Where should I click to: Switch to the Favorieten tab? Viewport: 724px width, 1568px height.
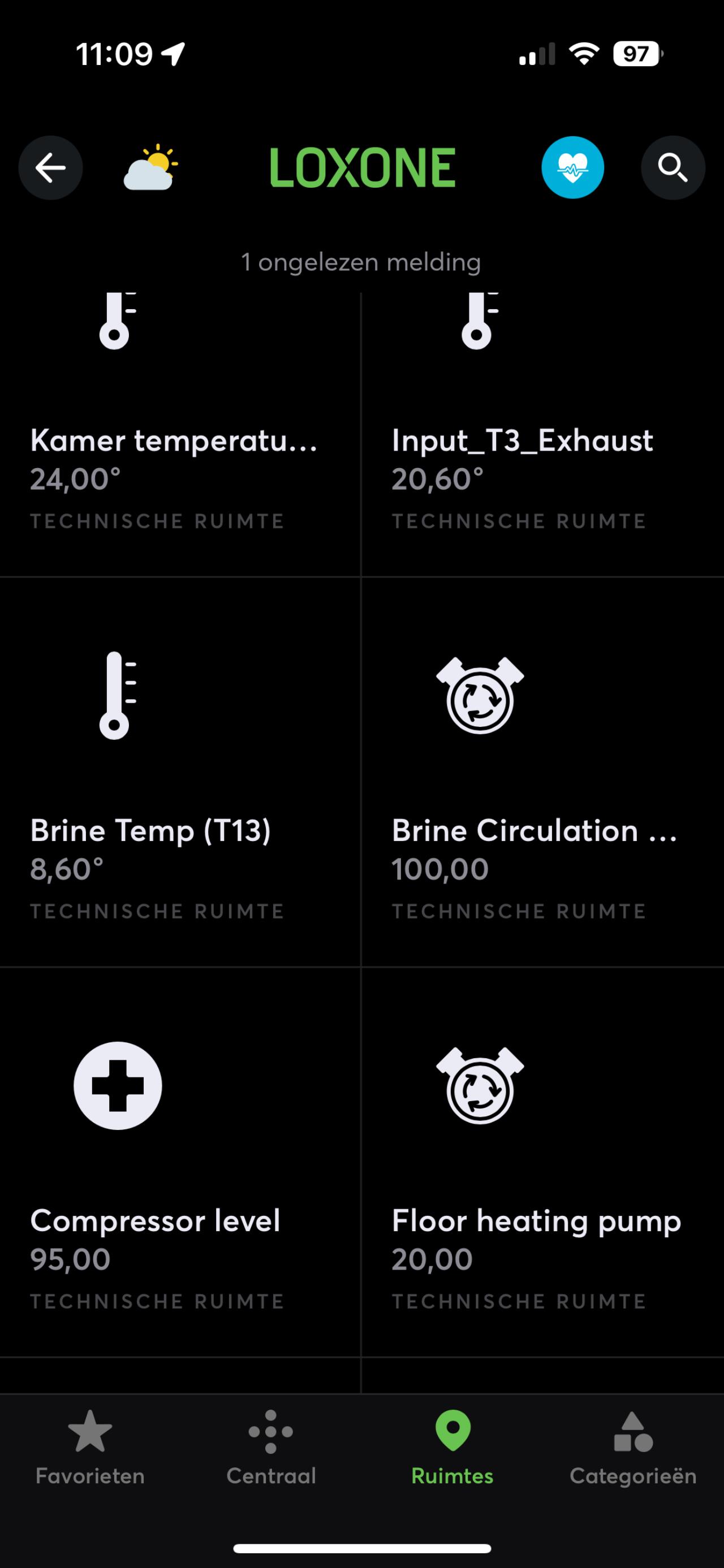pyautogui.click(x=90, y=1448)
